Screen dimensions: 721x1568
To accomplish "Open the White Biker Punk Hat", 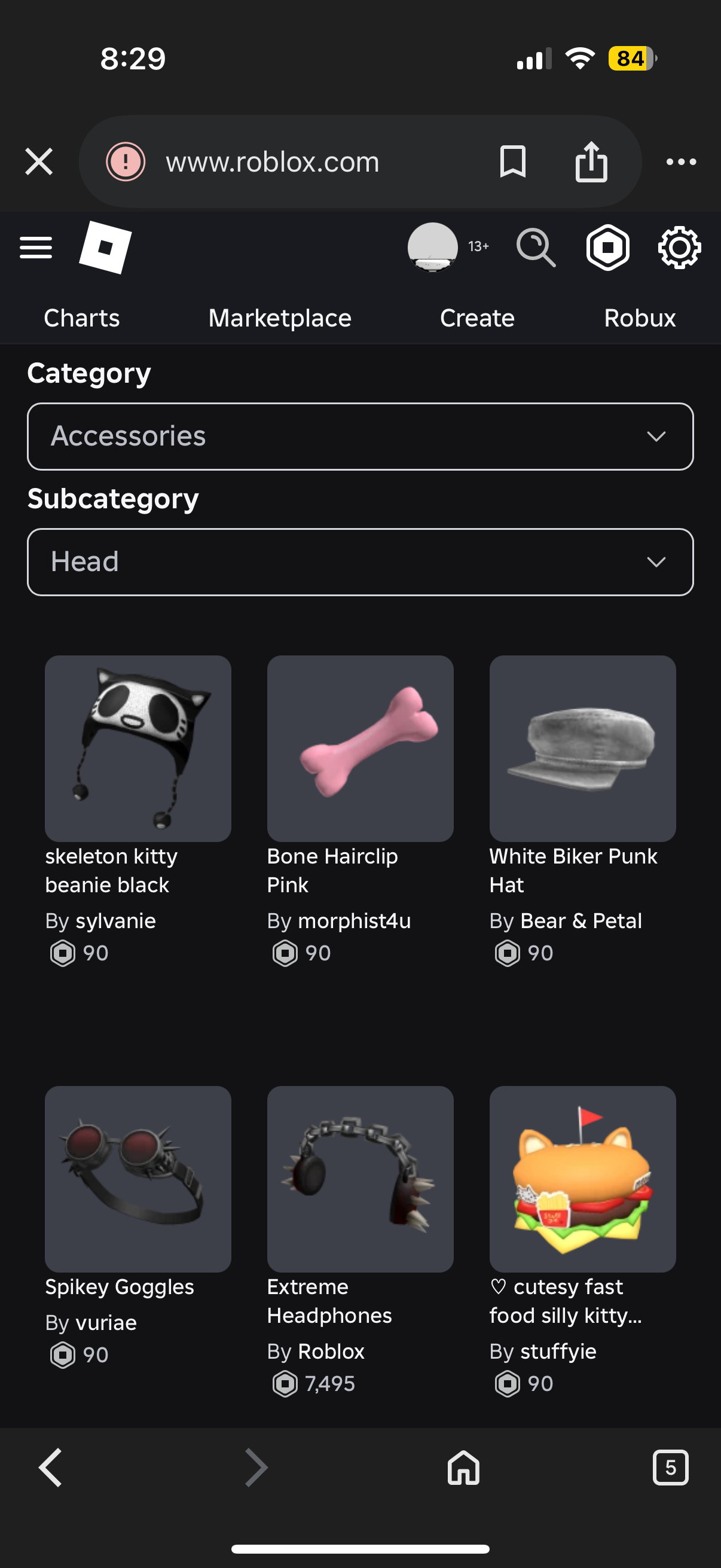I will click(x=582, y=748).
